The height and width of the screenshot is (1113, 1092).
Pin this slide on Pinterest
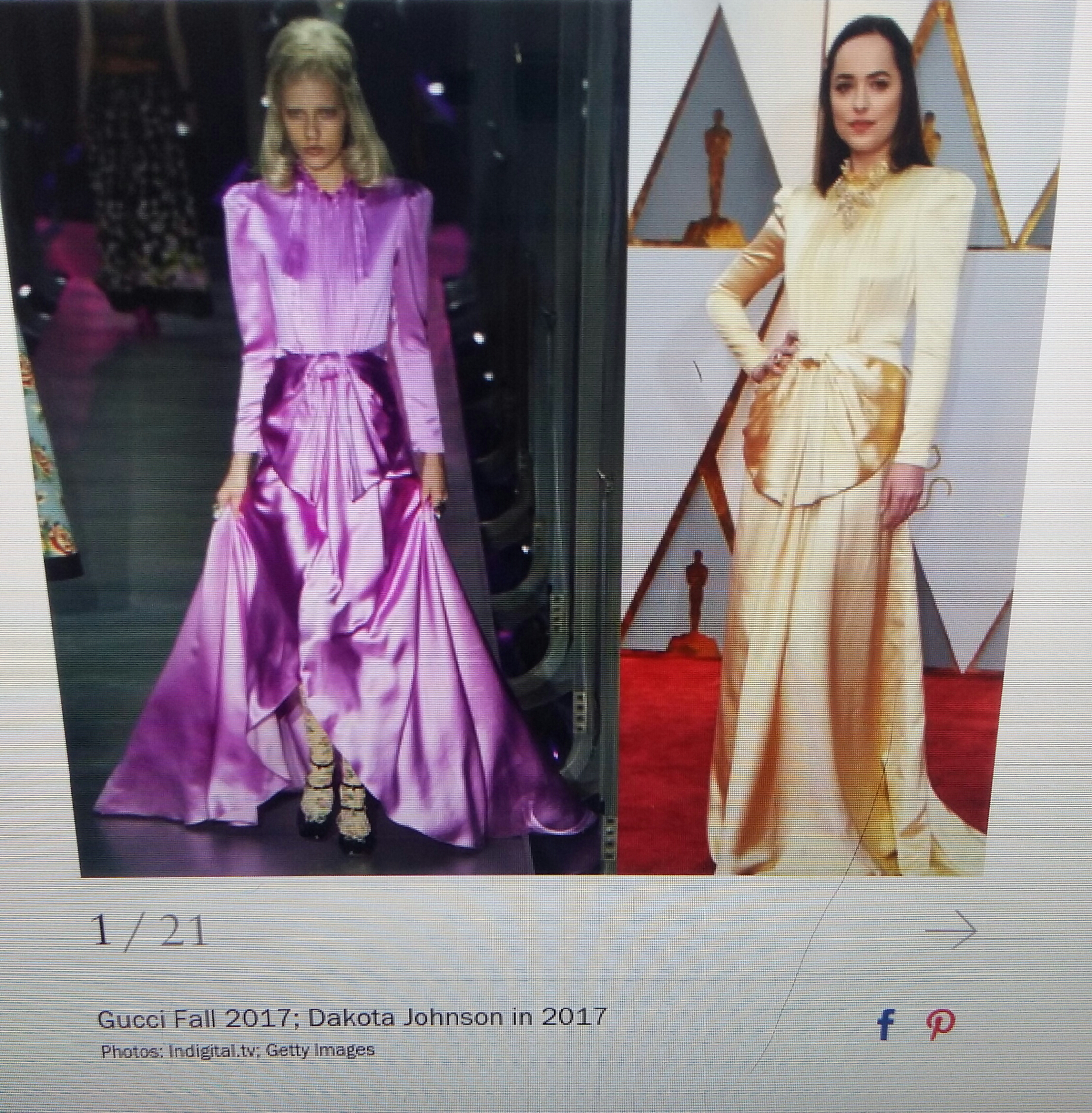click(x=941, y=1024)
